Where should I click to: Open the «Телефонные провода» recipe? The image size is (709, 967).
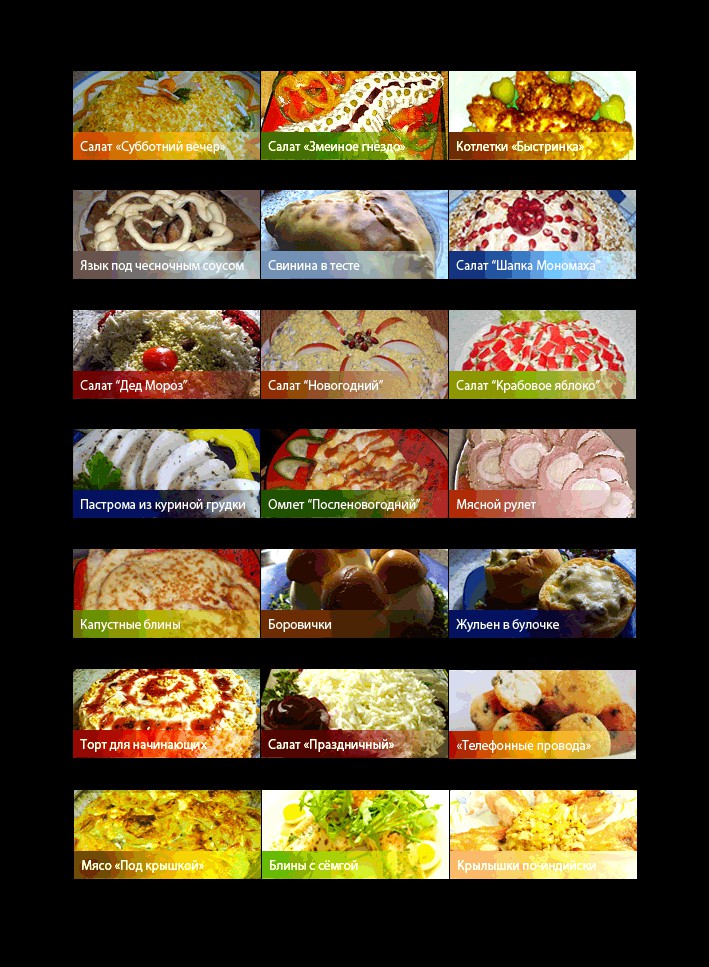[x=542, y=713]
